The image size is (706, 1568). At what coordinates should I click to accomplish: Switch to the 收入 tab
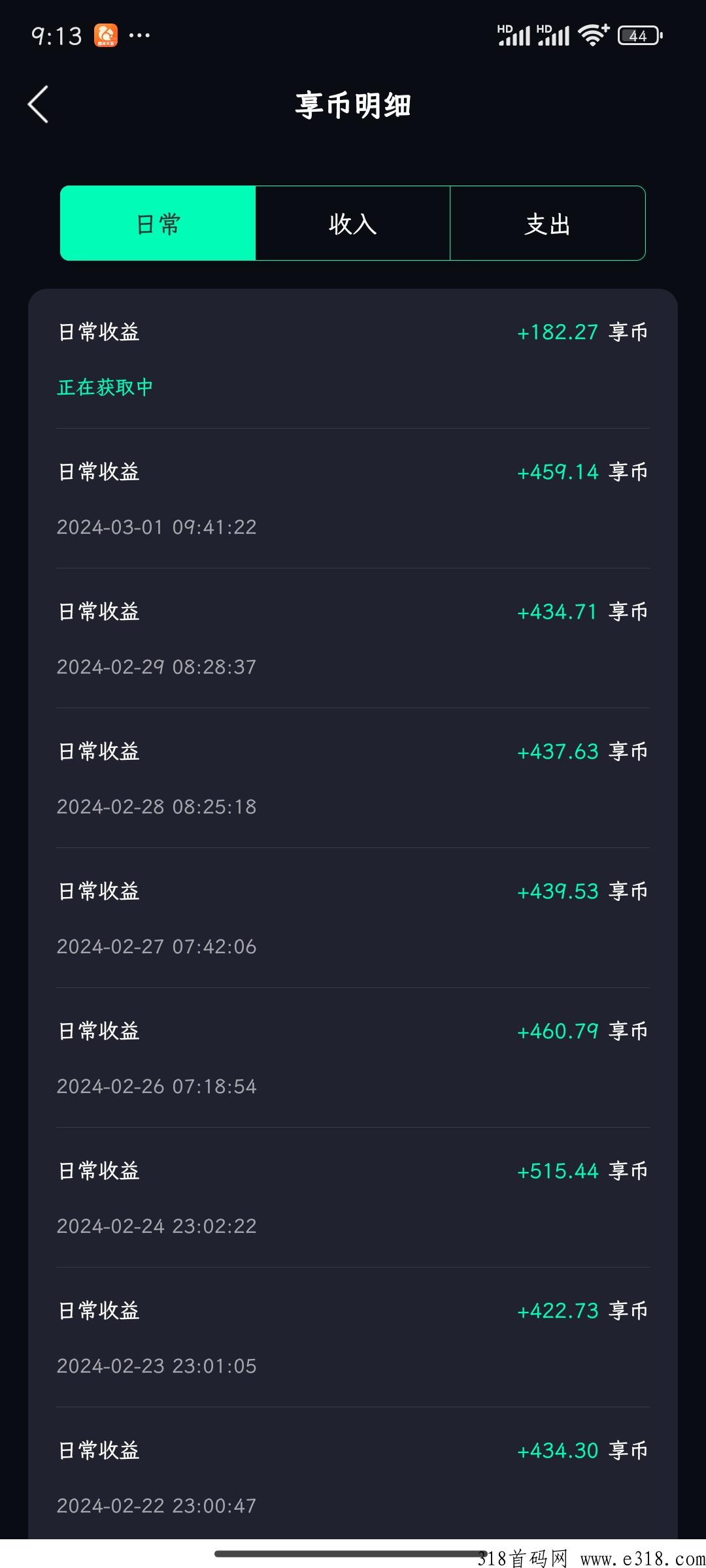coord(353,223)
